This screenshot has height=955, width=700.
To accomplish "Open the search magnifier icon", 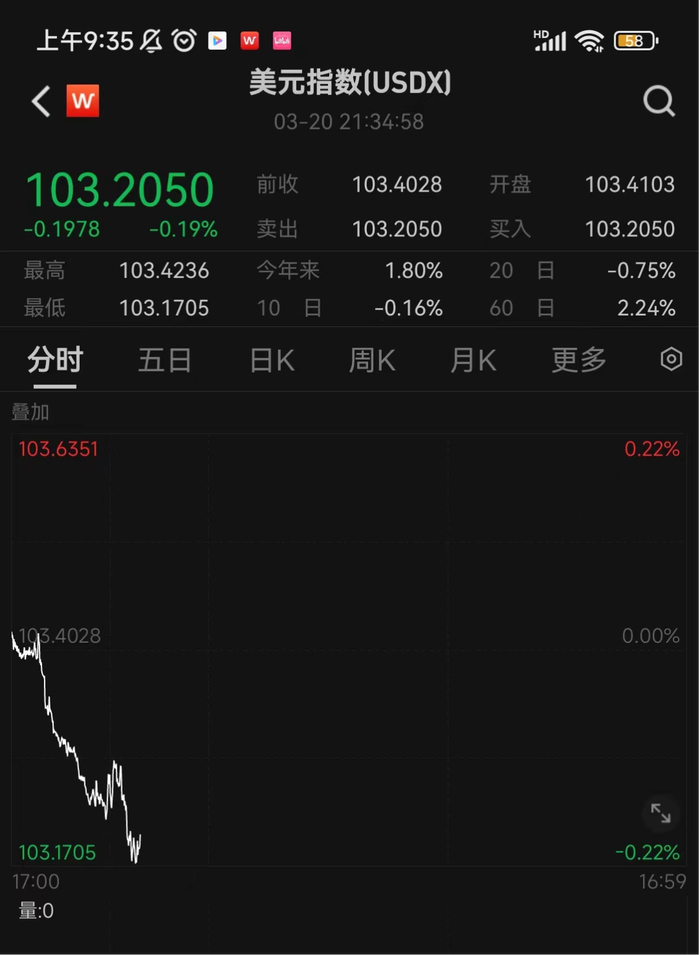I will (659, 101).
